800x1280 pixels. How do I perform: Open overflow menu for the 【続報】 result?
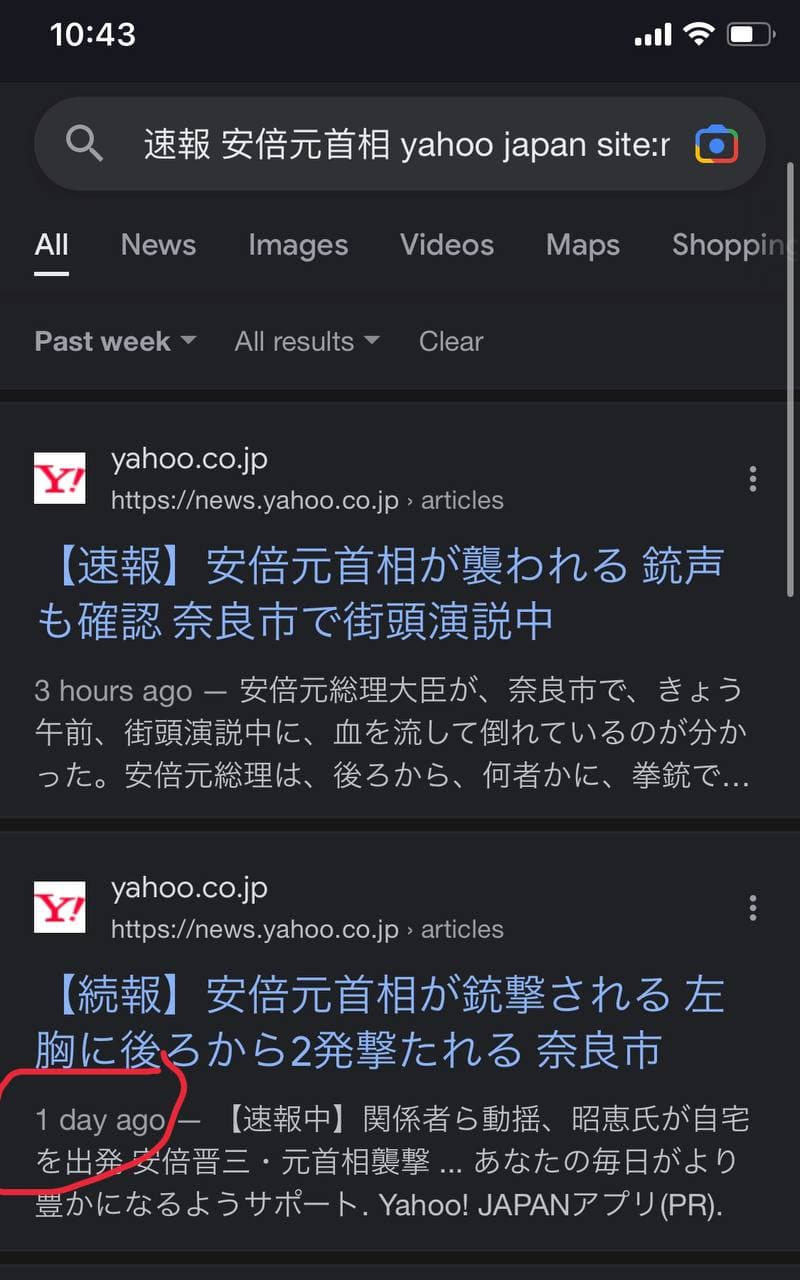(753, 908)
